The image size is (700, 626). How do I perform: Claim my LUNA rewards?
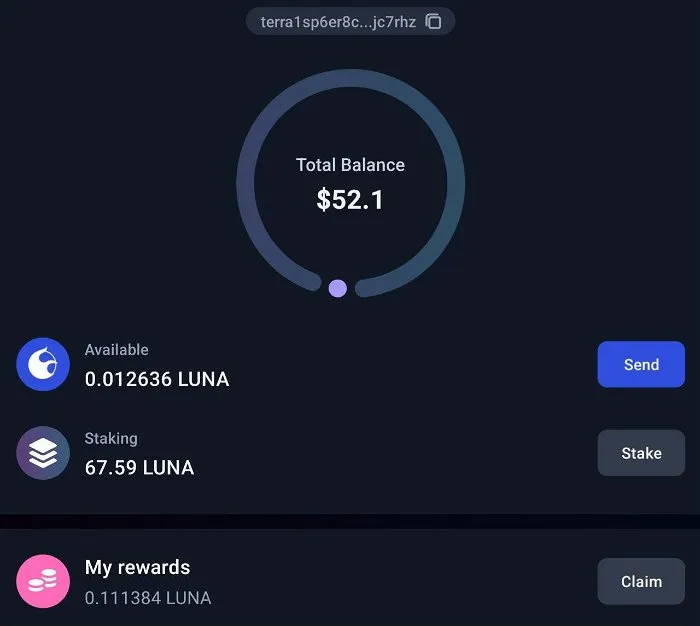641,581
